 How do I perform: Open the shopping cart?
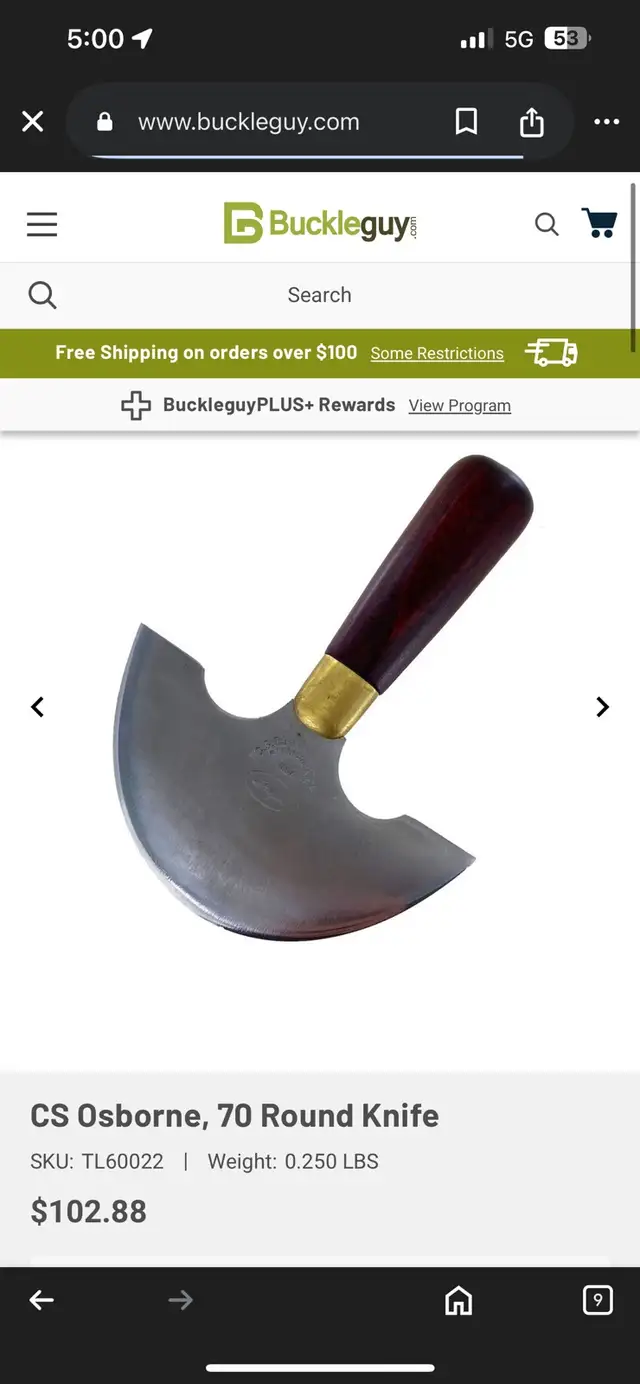(599, 223)
